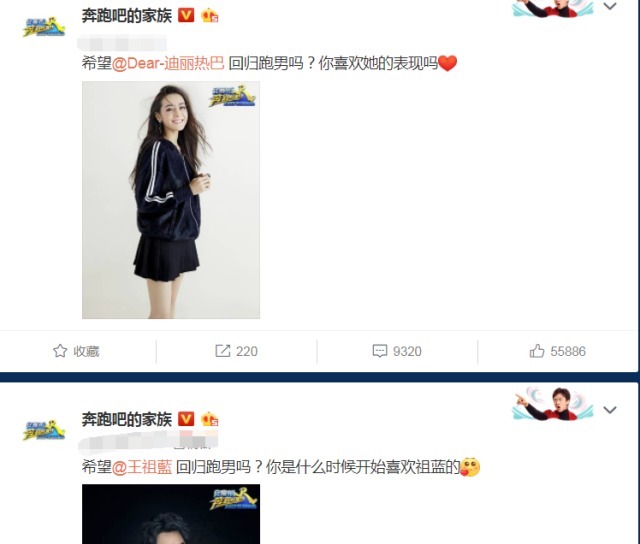The width and height of the screenshot is (640, 544).
Task: Open the @王祖蓝 mention link
Action: [x=142, y=466]
